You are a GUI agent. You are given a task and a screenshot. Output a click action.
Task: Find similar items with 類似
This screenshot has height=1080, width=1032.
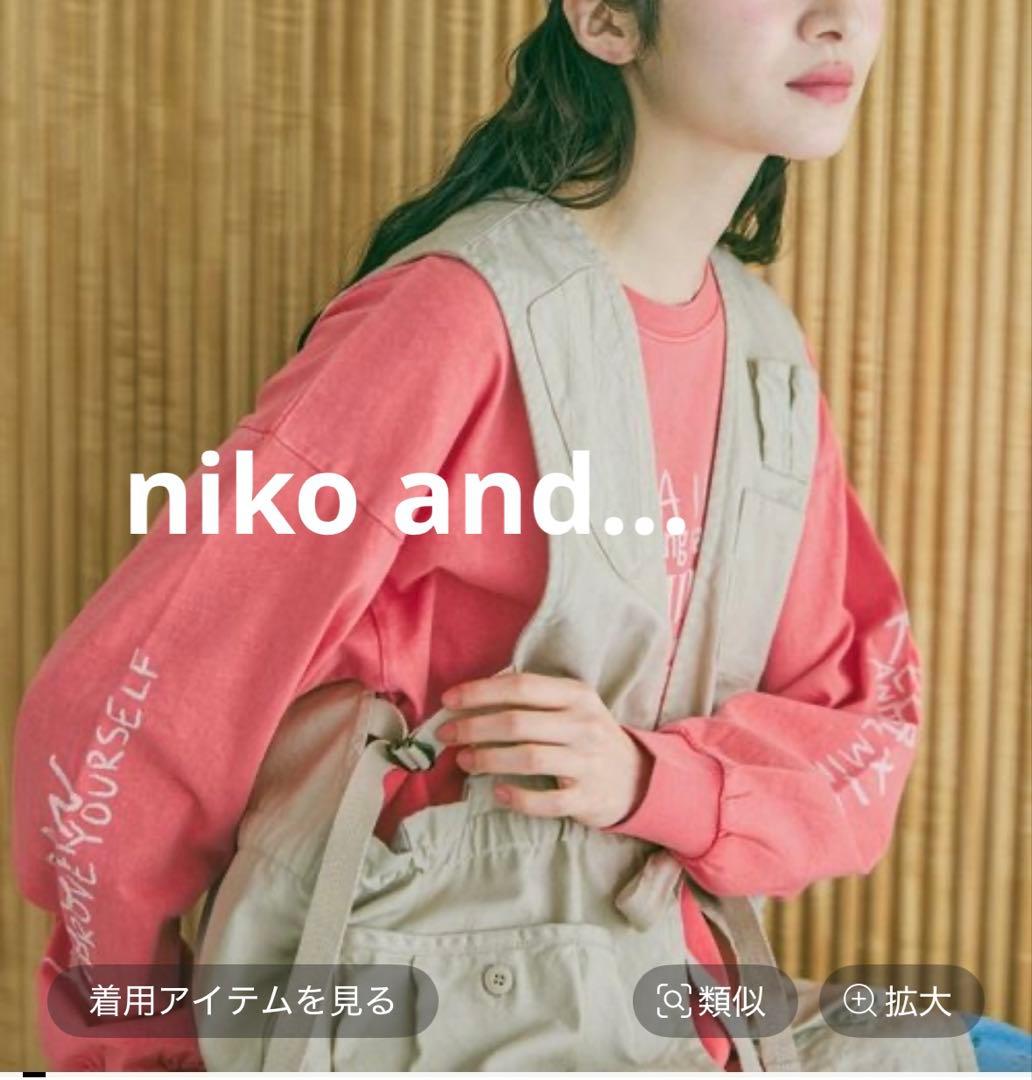tap(713, 1000)
